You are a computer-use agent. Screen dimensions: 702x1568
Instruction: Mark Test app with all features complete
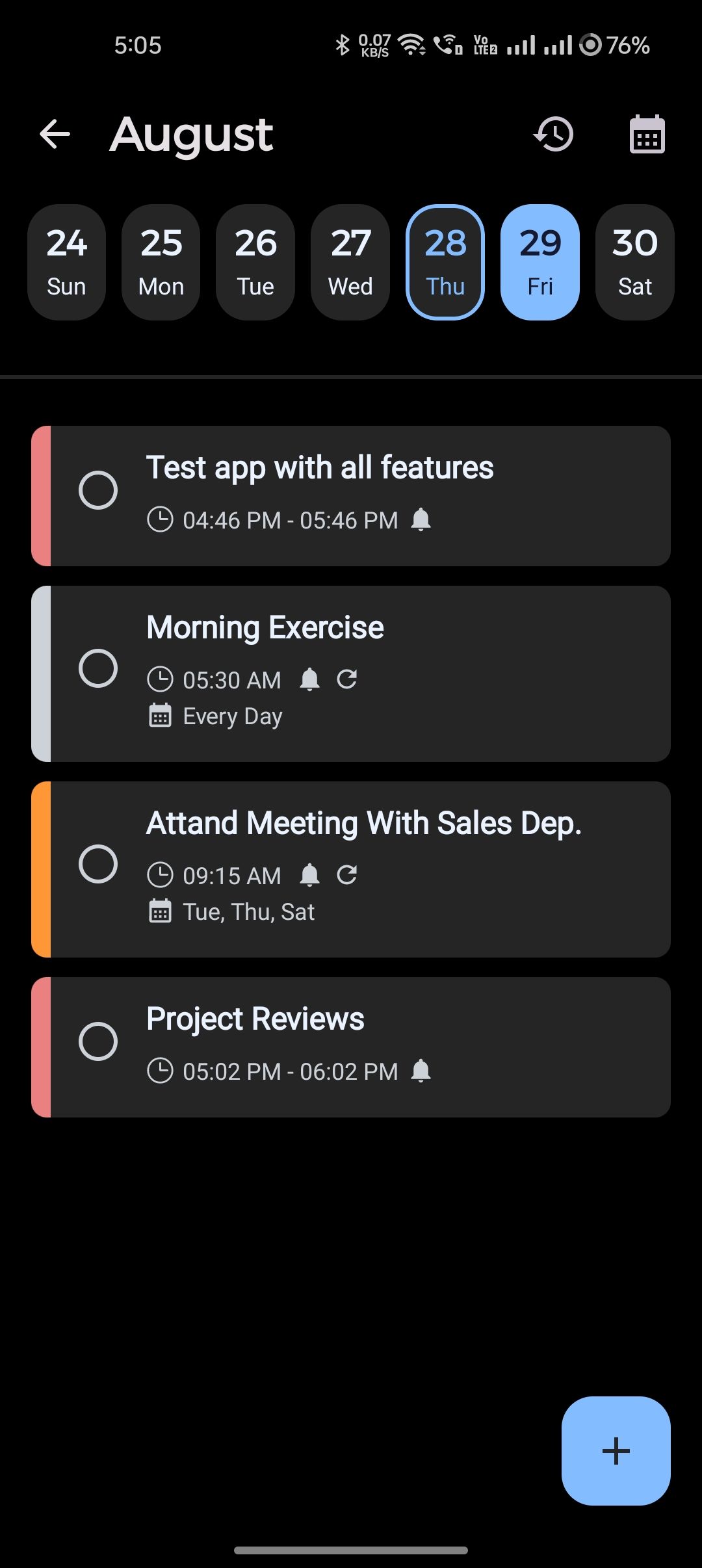pyautogui.click(x=98, y=490)
